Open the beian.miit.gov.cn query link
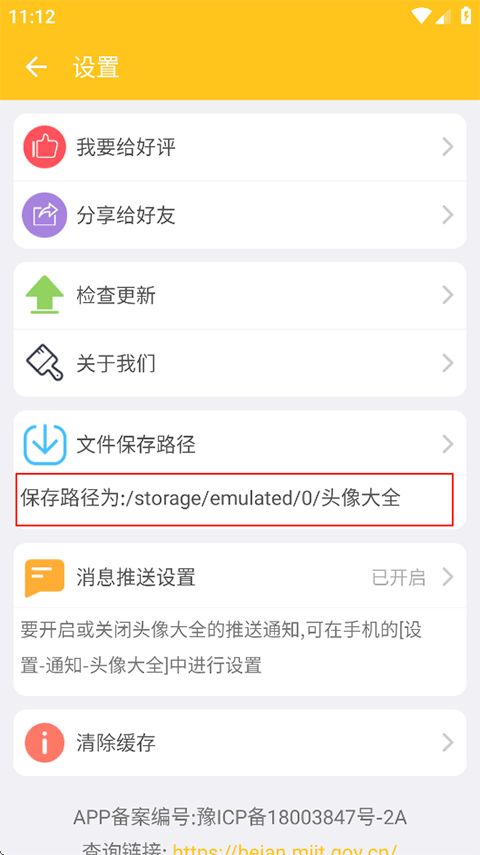This screenshot has height=855, width=480. 284,848
